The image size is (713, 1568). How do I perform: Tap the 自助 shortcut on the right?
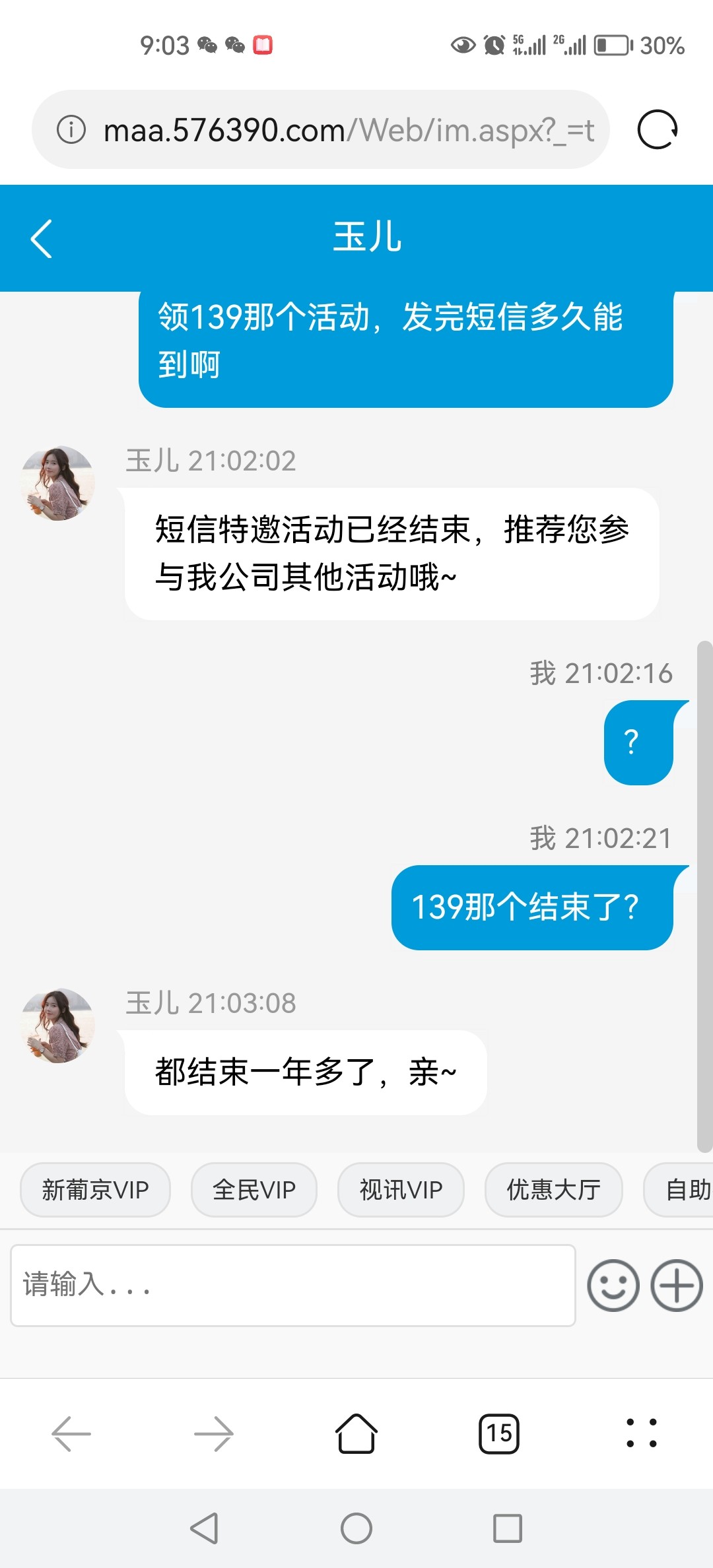tap(685, 1190)
